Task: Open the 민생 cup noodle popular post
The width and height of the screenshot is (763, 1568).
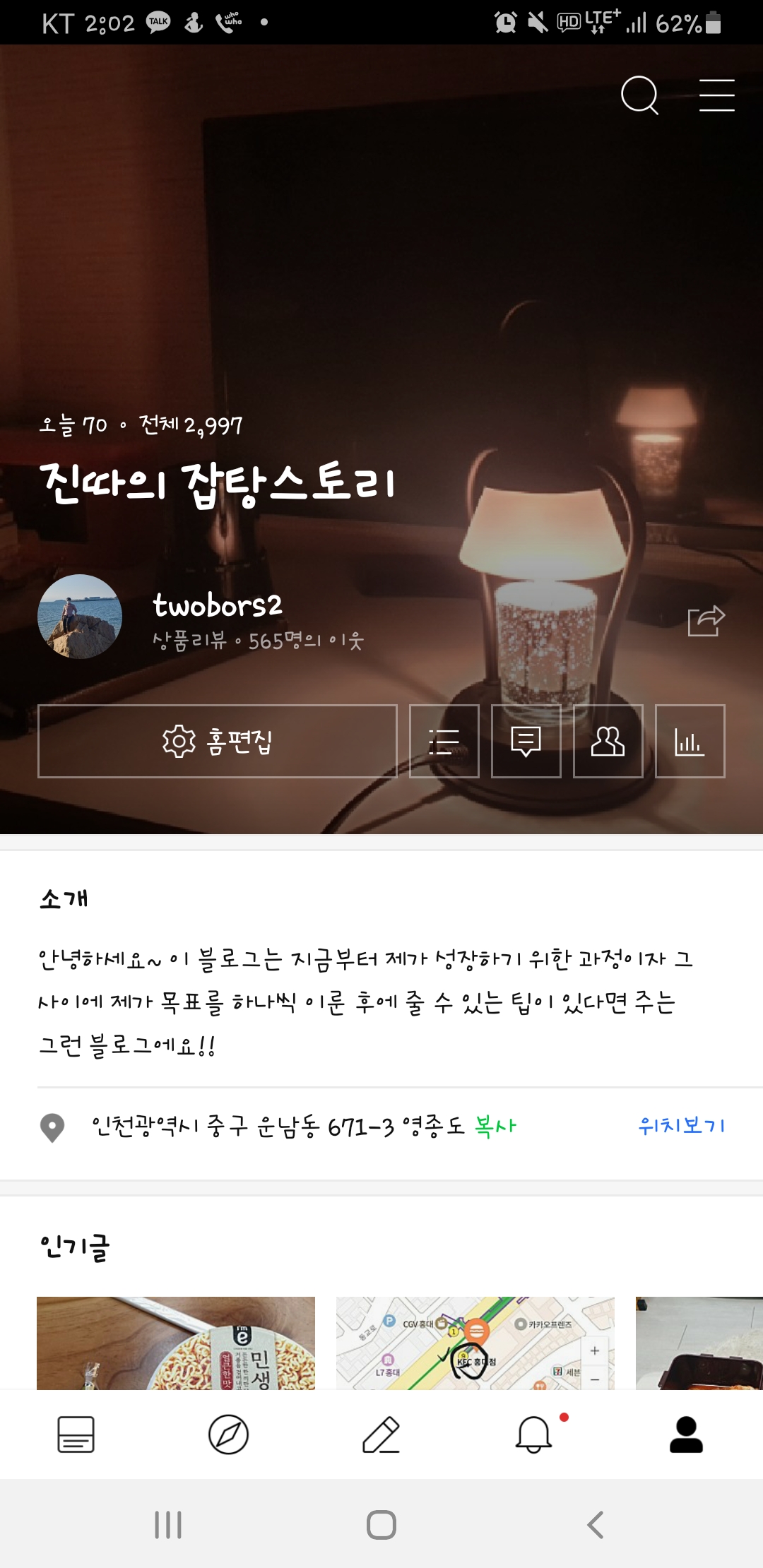Action: pyautogui.click(x=176, y=1343)
